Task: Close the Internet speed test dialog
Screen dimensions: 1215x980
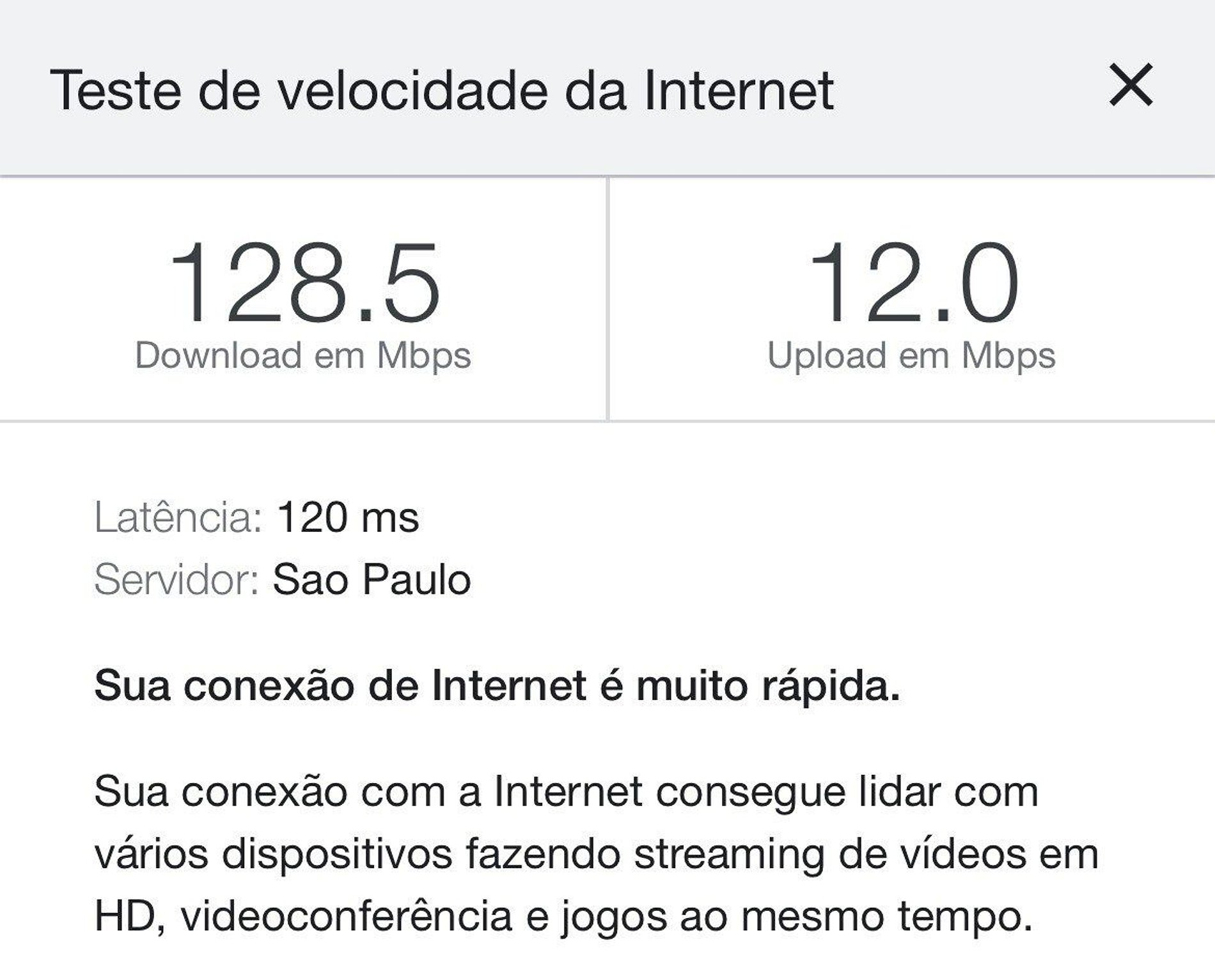Action: point(1131,85)
